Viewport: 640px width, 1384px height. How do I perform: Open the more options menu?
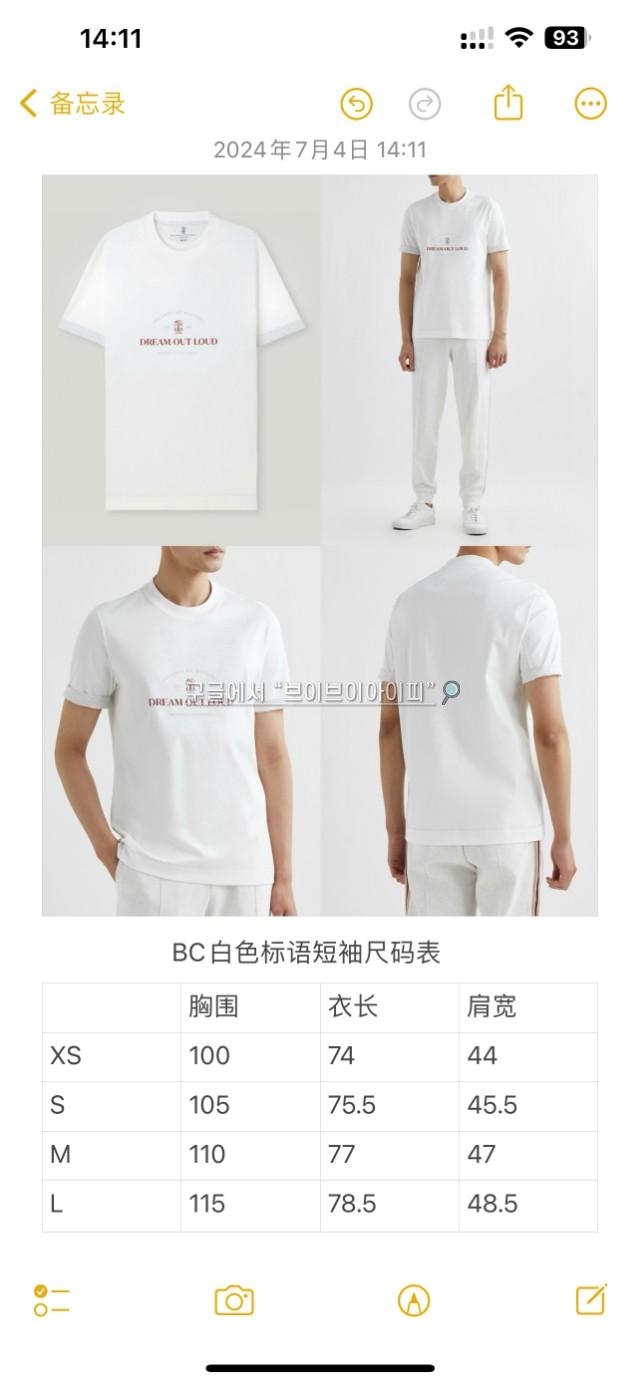(x=590, y=104)
